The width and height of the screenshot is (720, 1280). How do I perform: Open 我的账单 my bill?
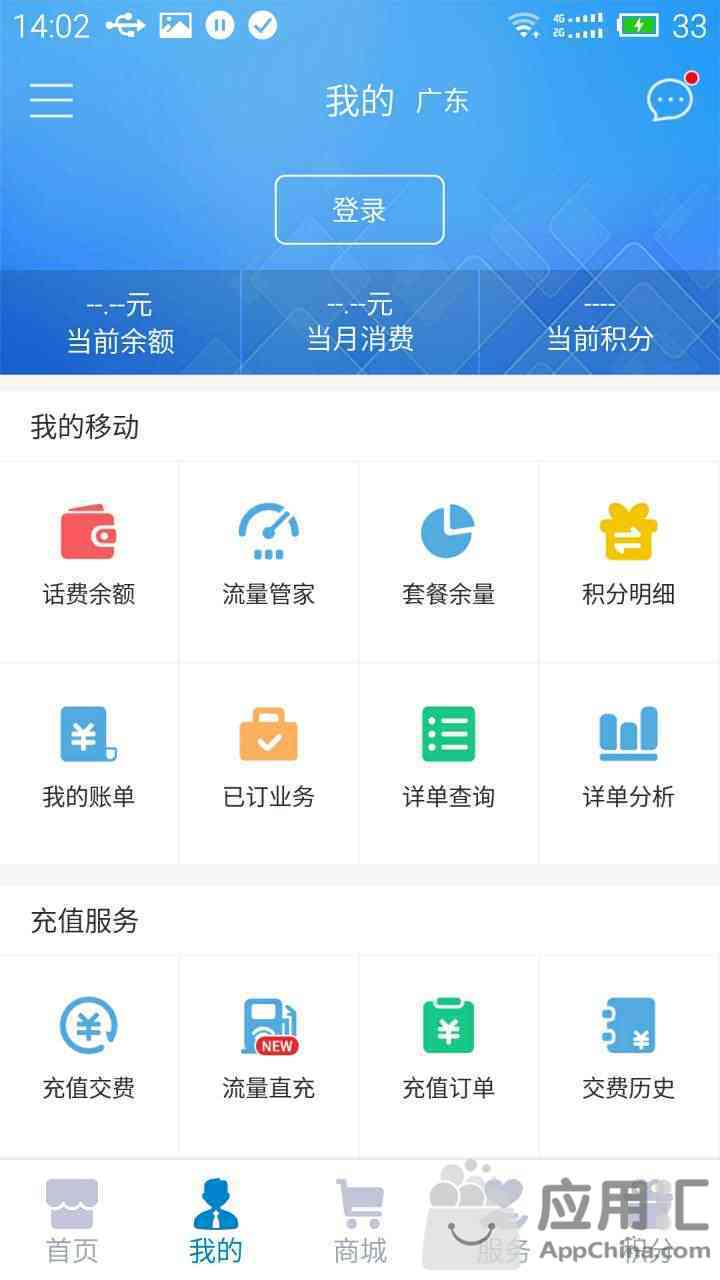coord(89,764)
